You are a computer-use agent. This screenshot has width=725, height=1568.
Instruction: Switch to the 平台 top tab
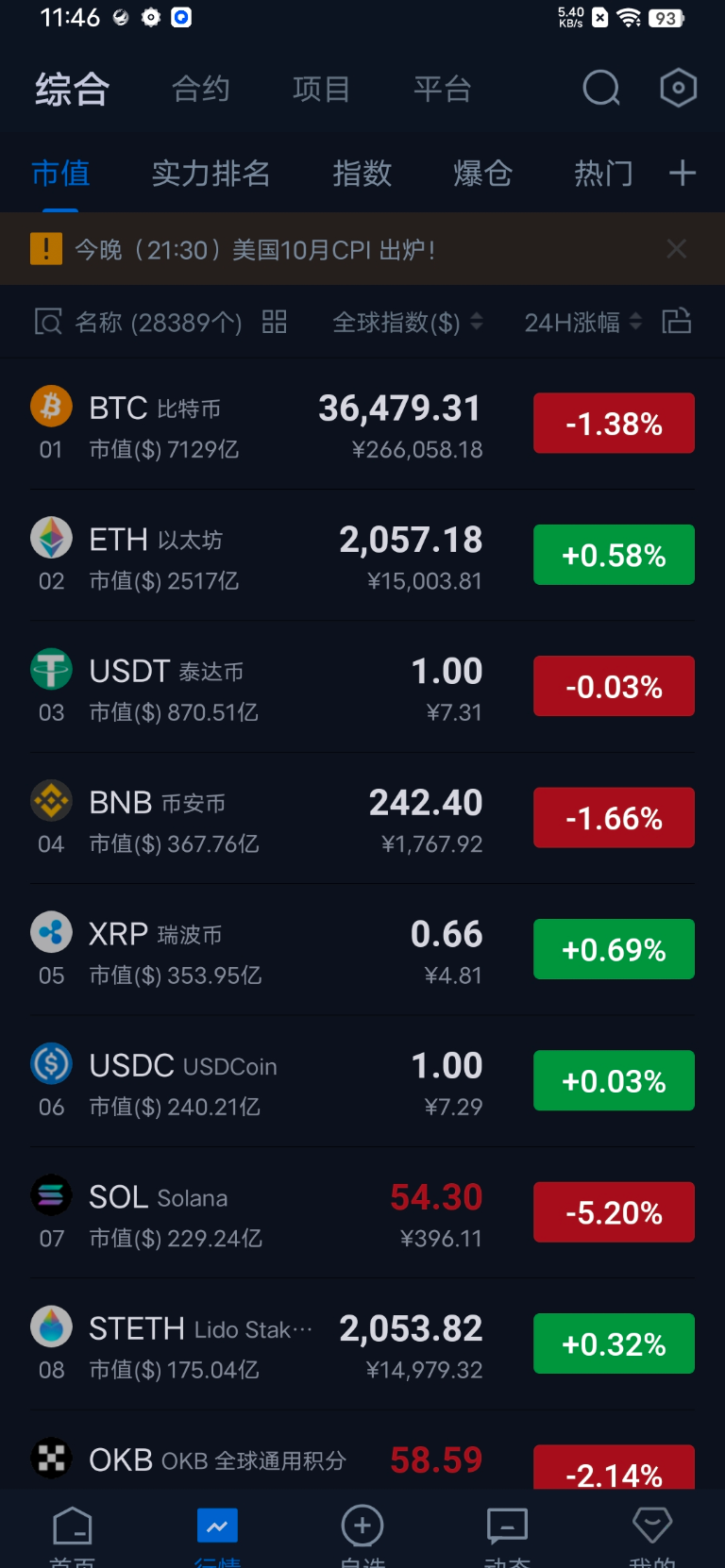[x=442, y=90]
